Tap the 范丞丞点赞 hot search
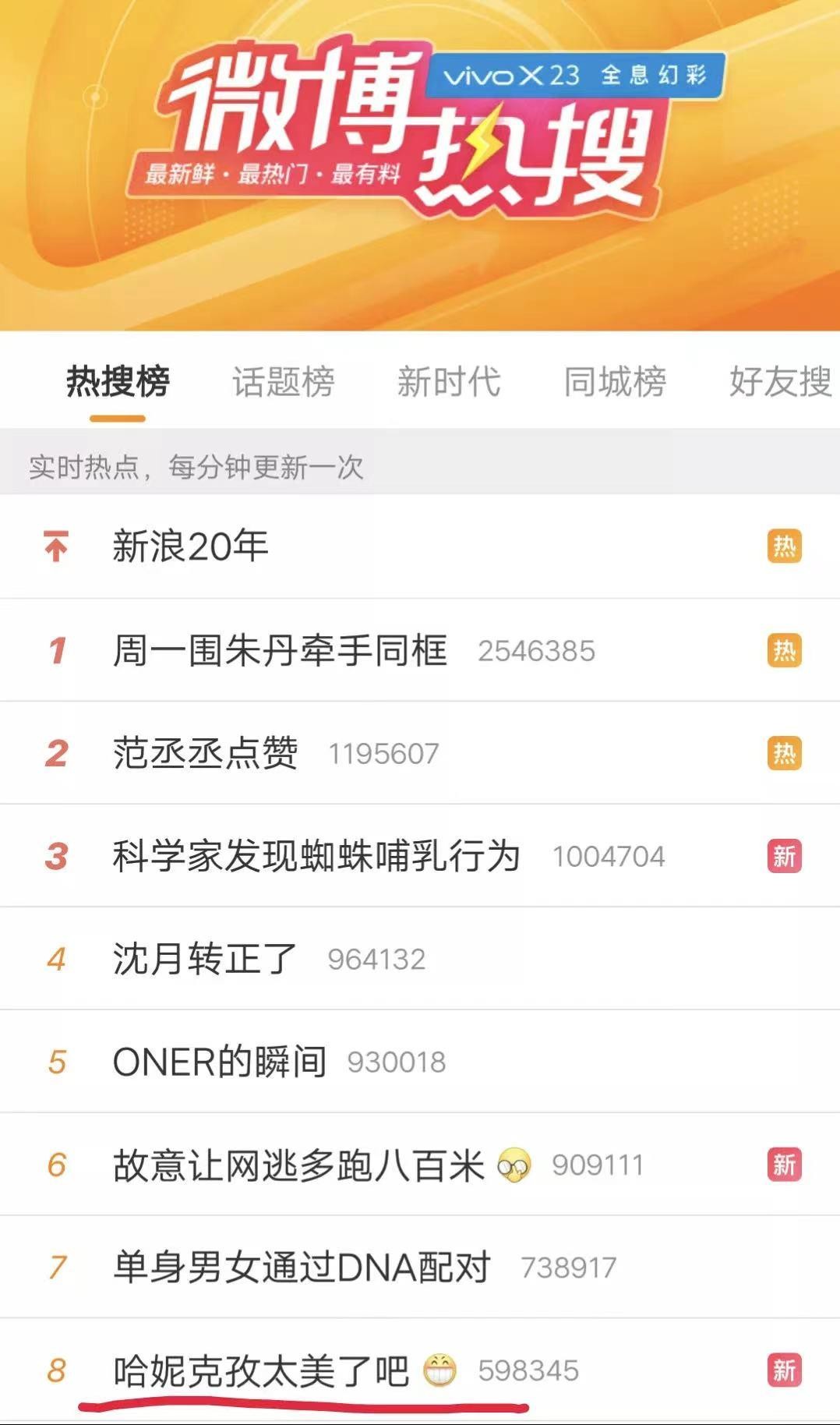This screenshot has width=840, height=1425. (206, 753)
